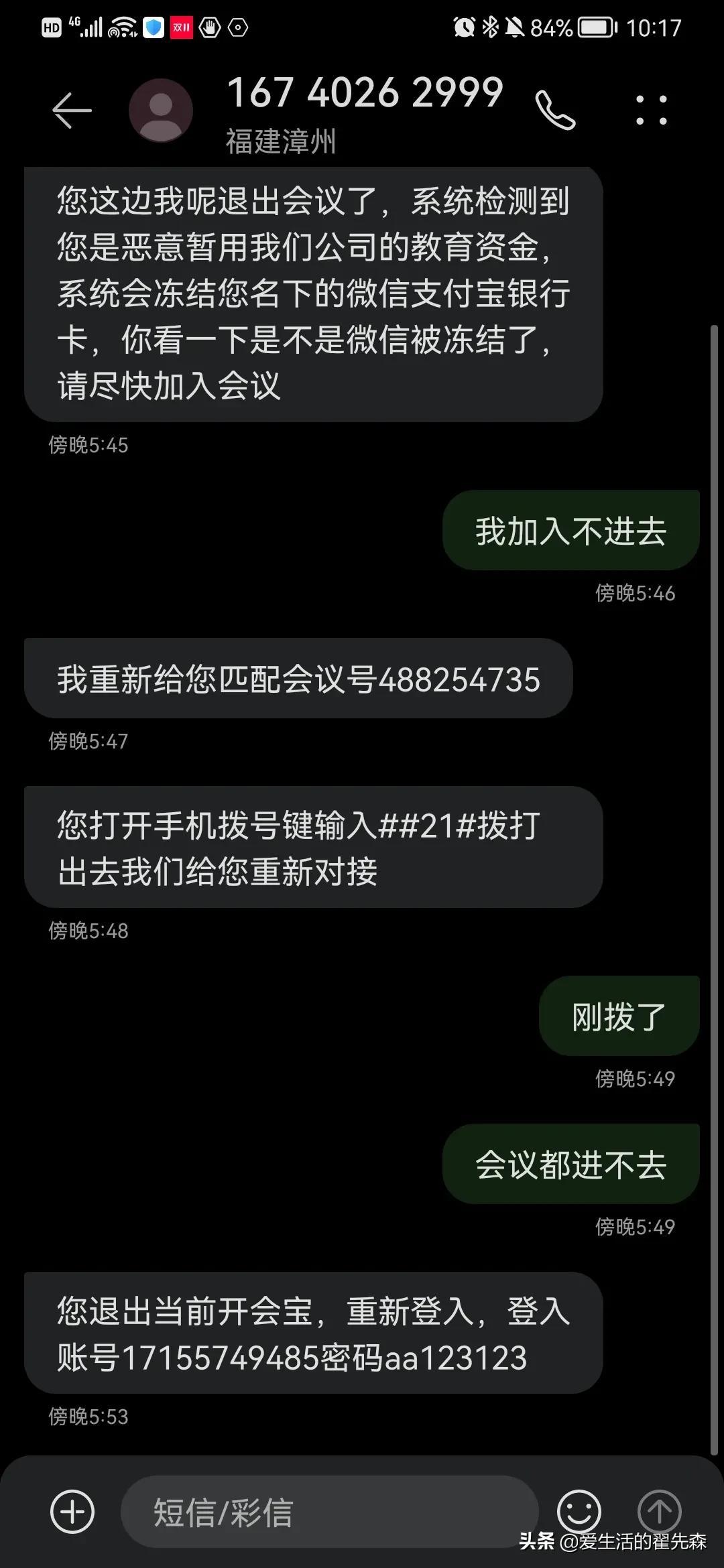
Task: Focus the 短信/彩信 message input field
Action: (x=330, y=1511)
